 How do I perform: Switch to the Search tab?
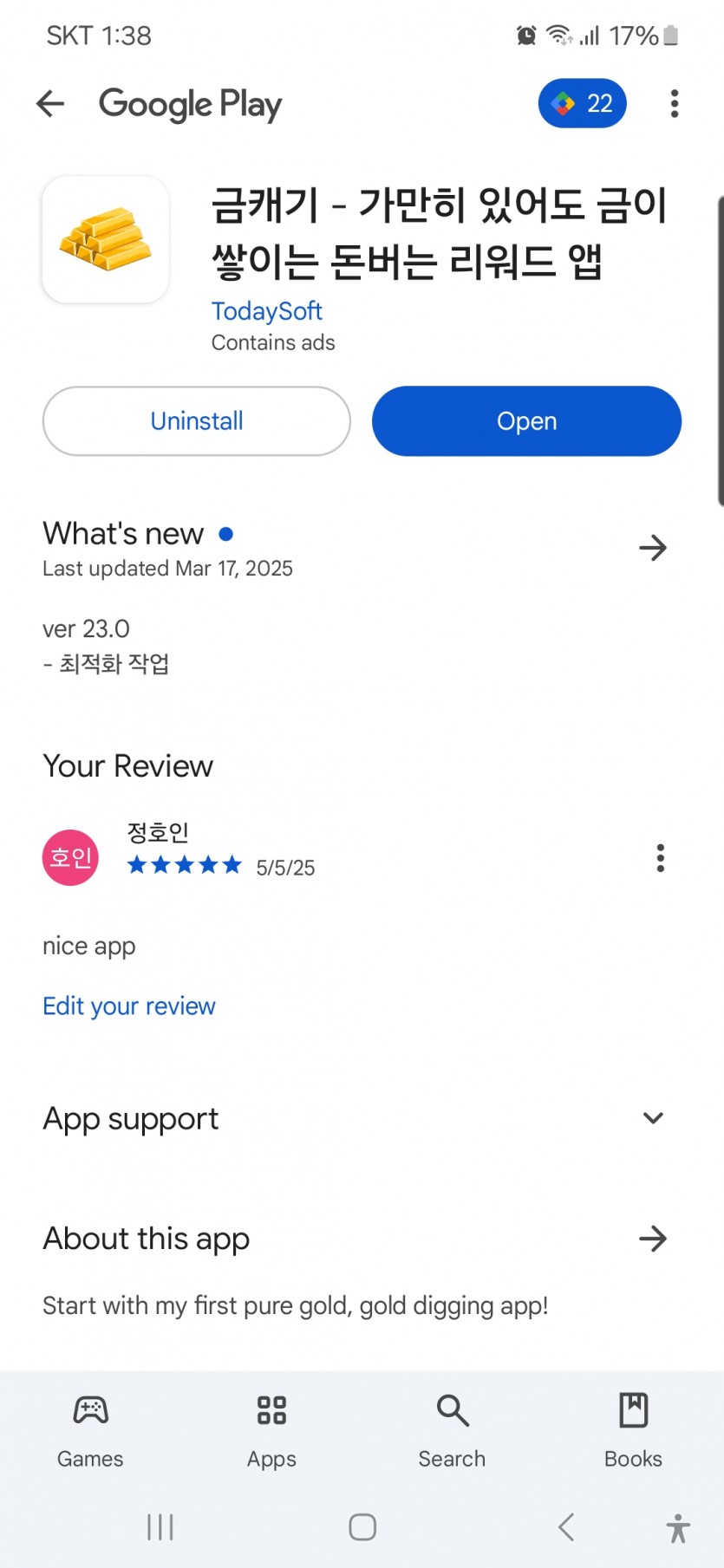point(452,1430)
